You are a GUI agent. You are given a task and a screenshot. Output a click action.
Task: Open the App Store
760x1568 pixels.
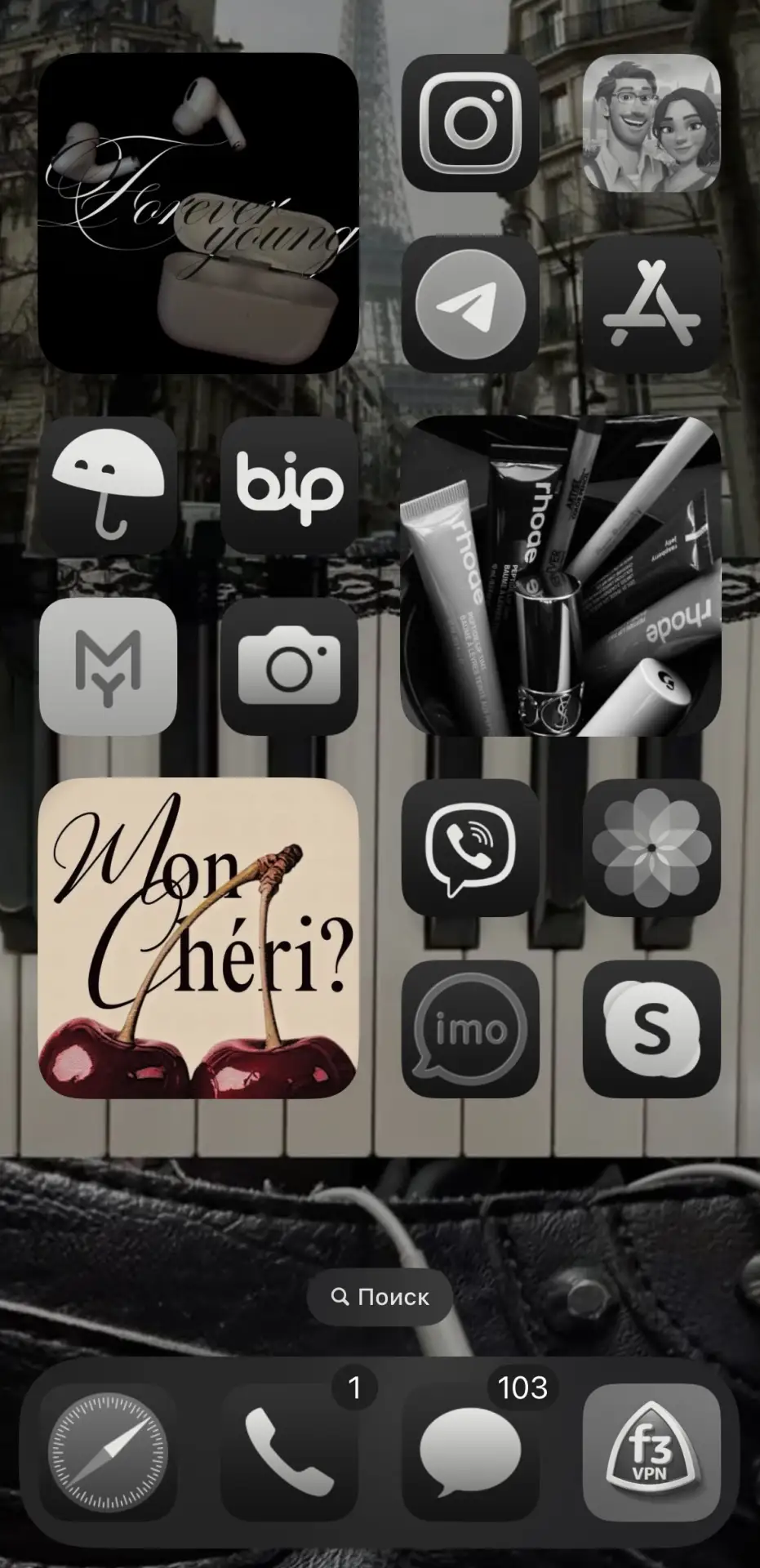[x=651, y=304]
